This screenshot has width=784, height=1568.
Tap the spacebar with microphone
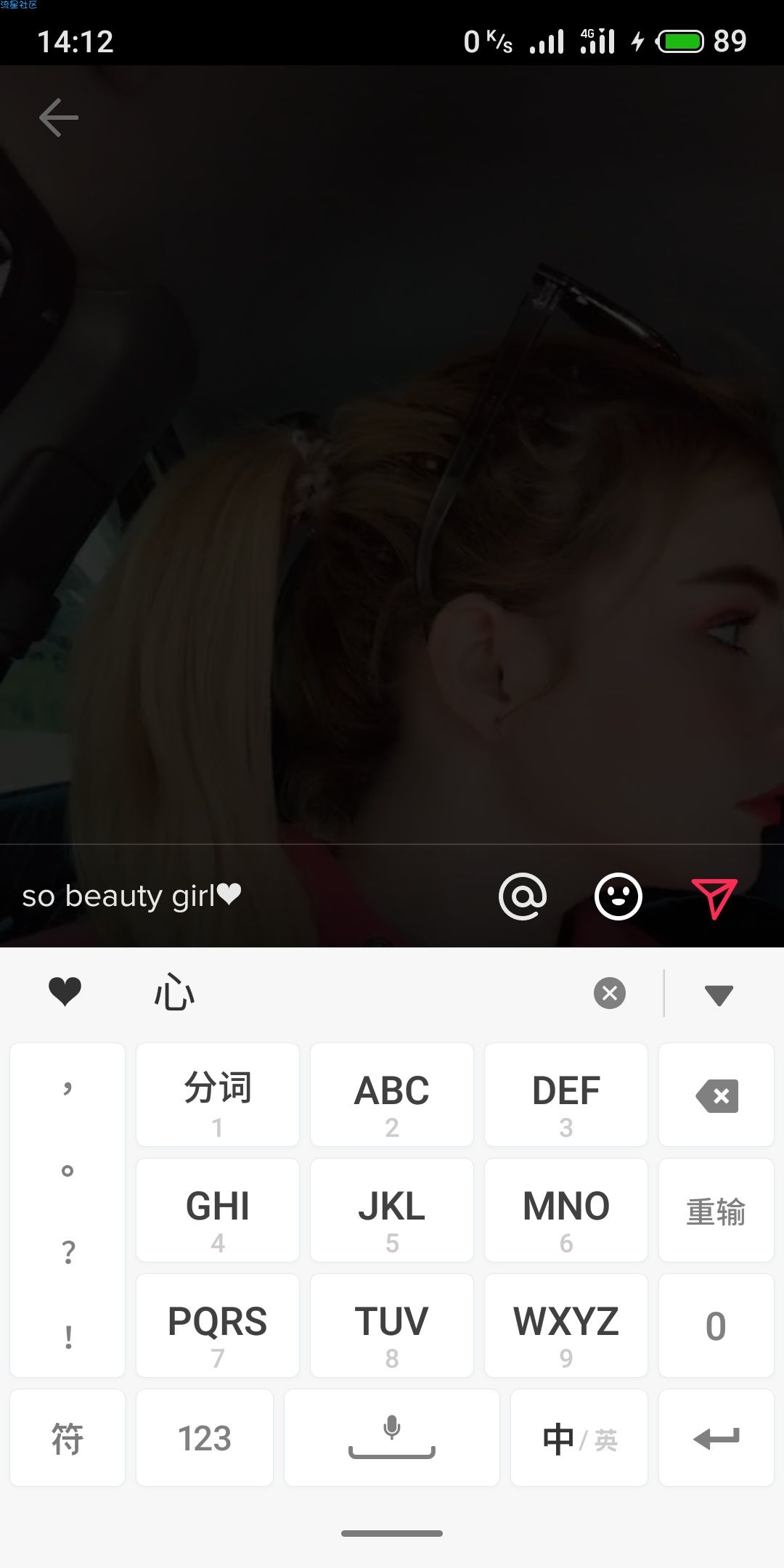pos(392,1438)
